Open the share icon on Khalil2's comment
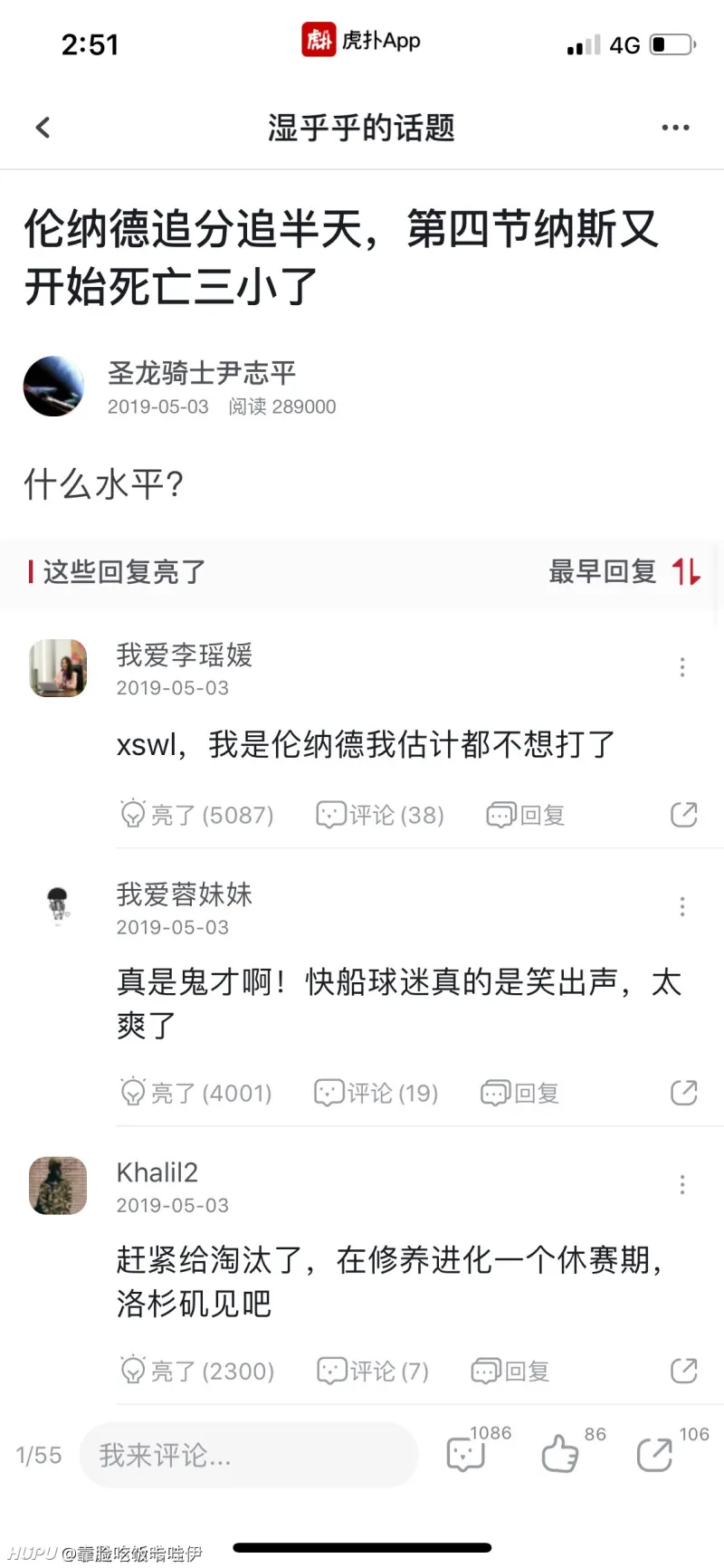The image size is (724, 1568). tap(683, 1371)
